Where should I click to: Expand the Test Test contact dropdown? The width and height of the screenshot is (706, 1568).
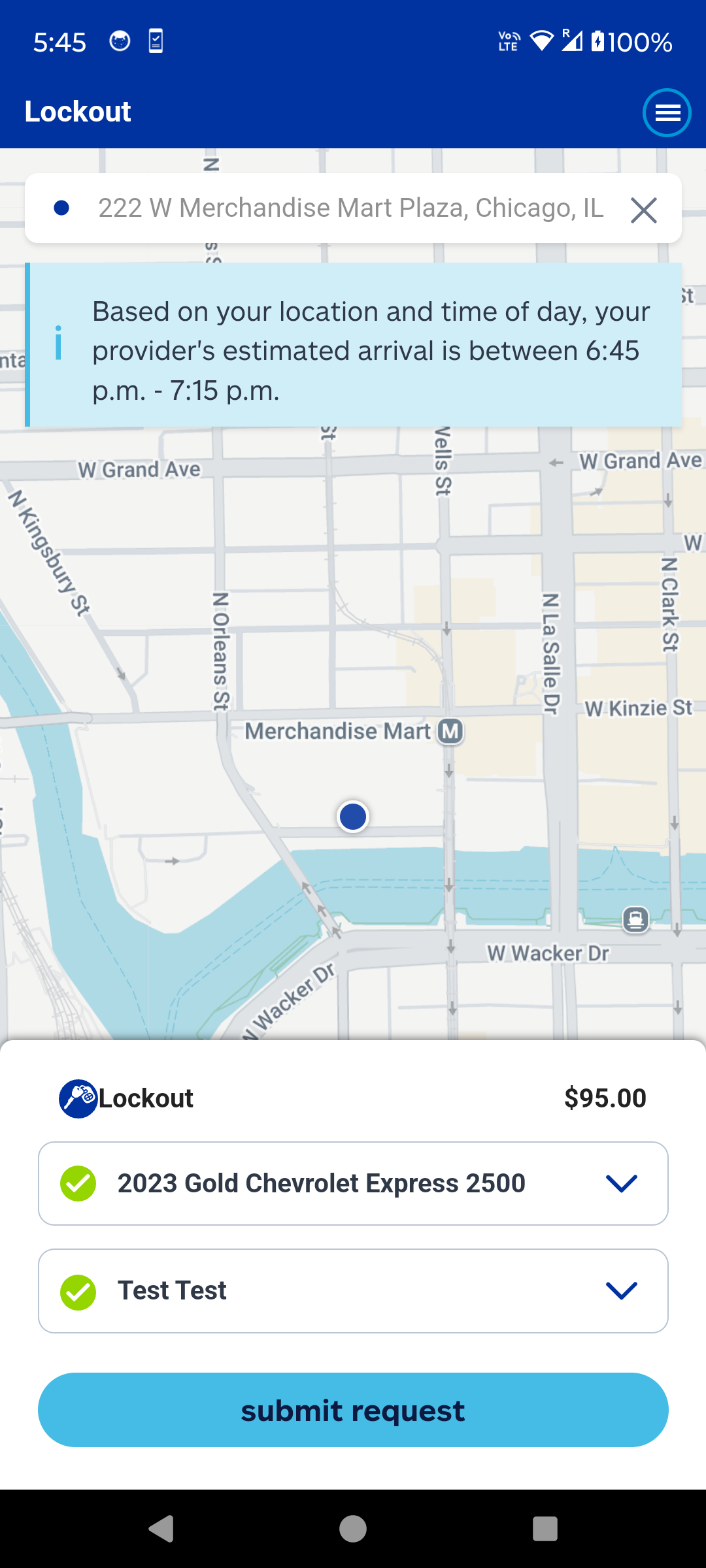coord(621,1290)
